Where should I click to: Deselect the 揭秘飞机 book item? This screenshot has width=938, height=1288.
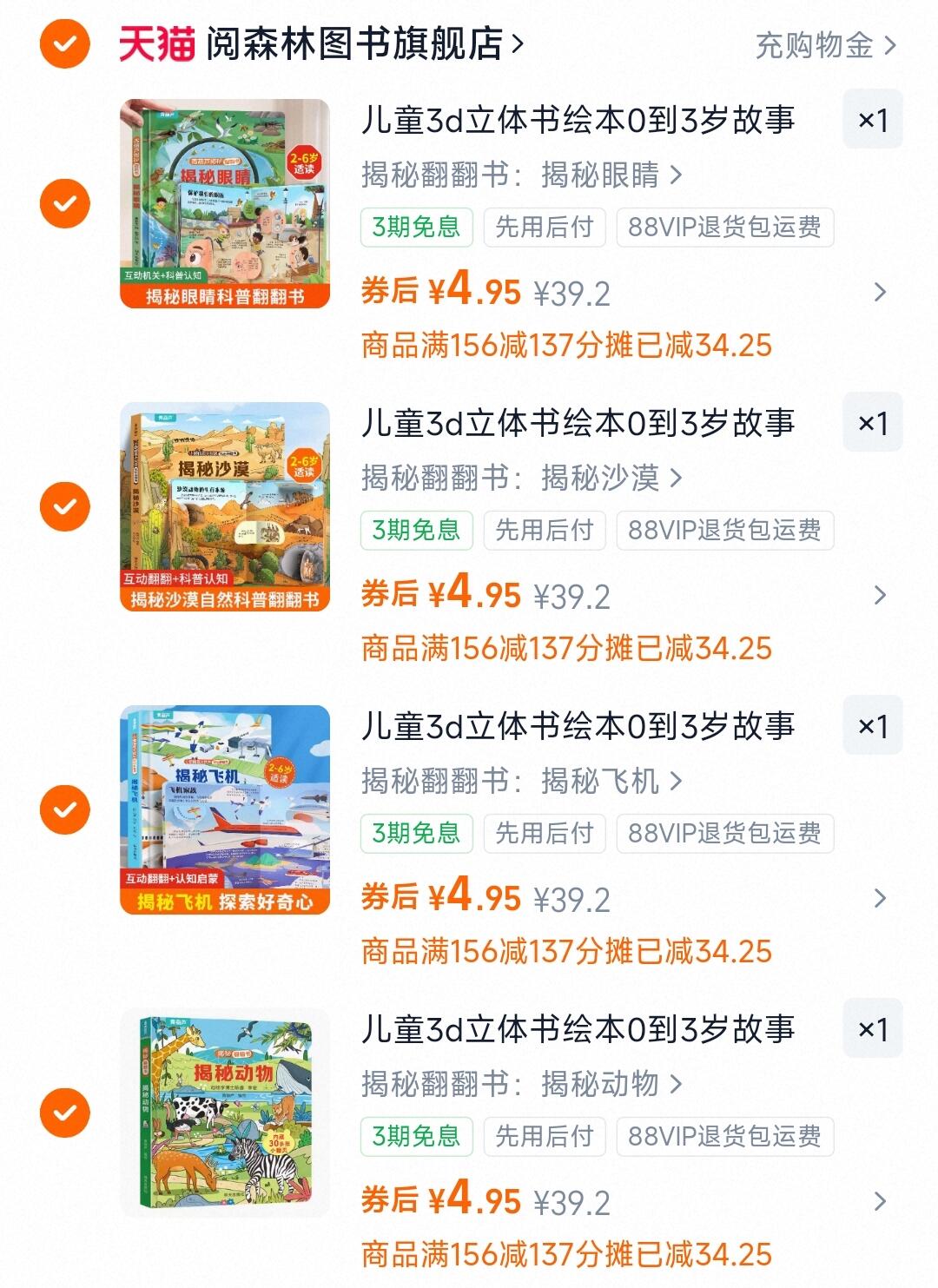[64, 809]
